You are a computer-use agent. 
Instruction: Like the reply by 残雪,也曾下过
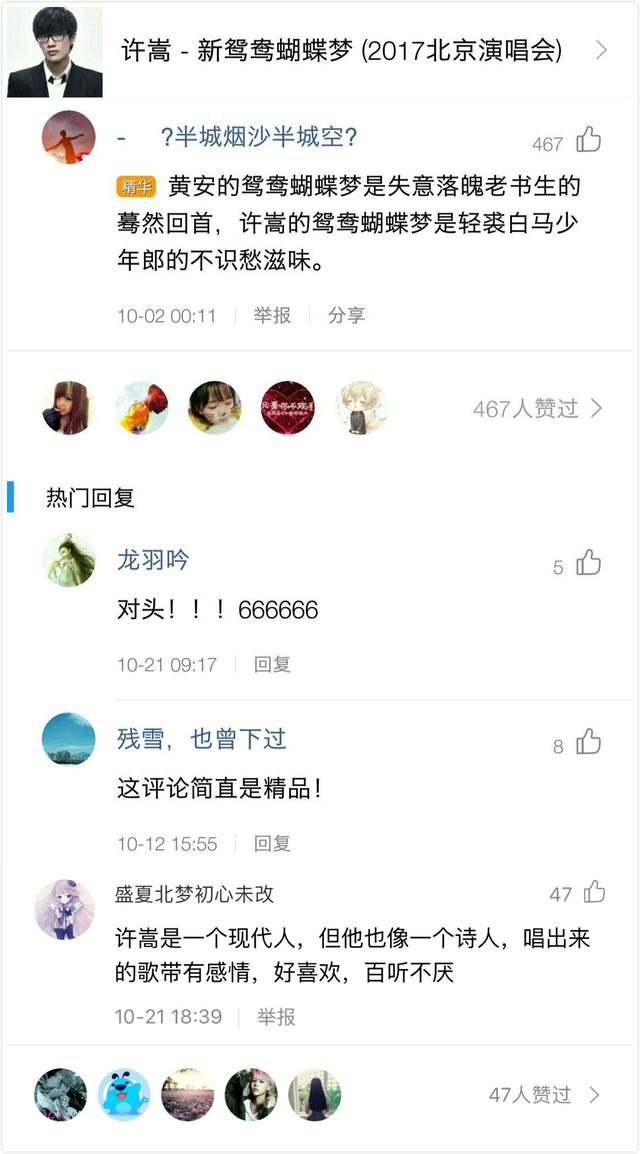[x=589, y=743]
